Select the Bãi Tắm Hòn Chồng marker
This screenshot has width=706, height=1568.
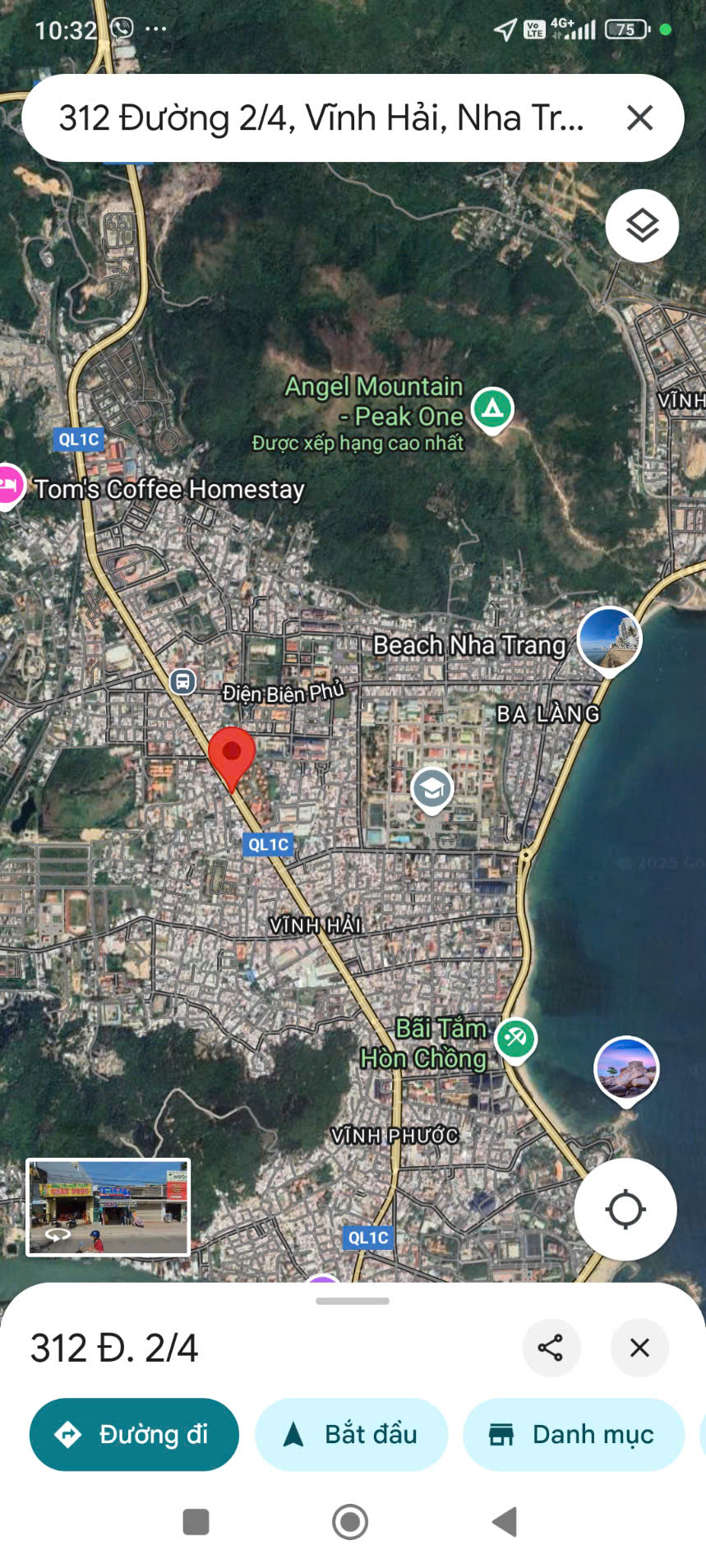[x=515, y=1039]
